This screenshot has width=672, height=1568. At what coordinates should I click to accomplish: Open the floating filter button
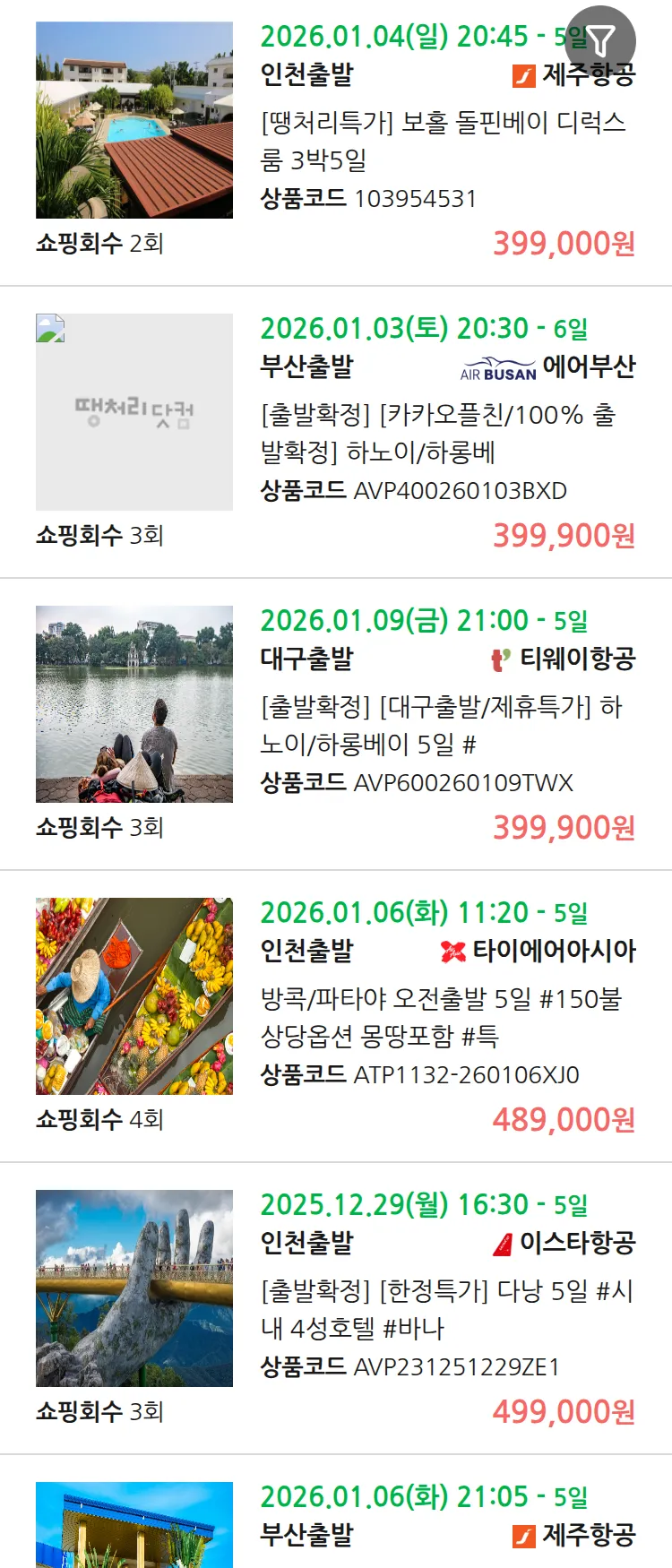click(600, 40)
